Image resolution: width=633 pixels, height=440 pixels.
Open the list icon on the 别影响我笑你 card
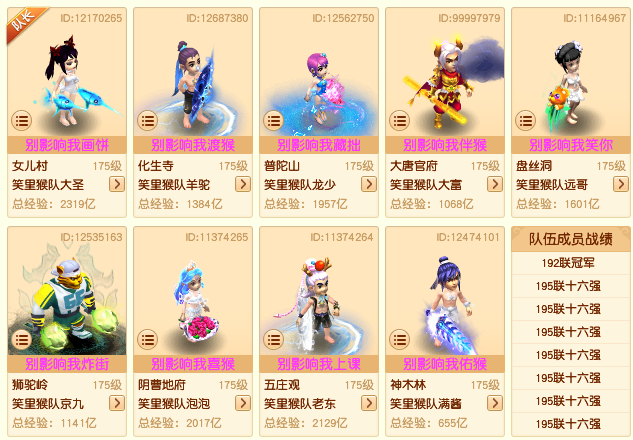[526, 120]
